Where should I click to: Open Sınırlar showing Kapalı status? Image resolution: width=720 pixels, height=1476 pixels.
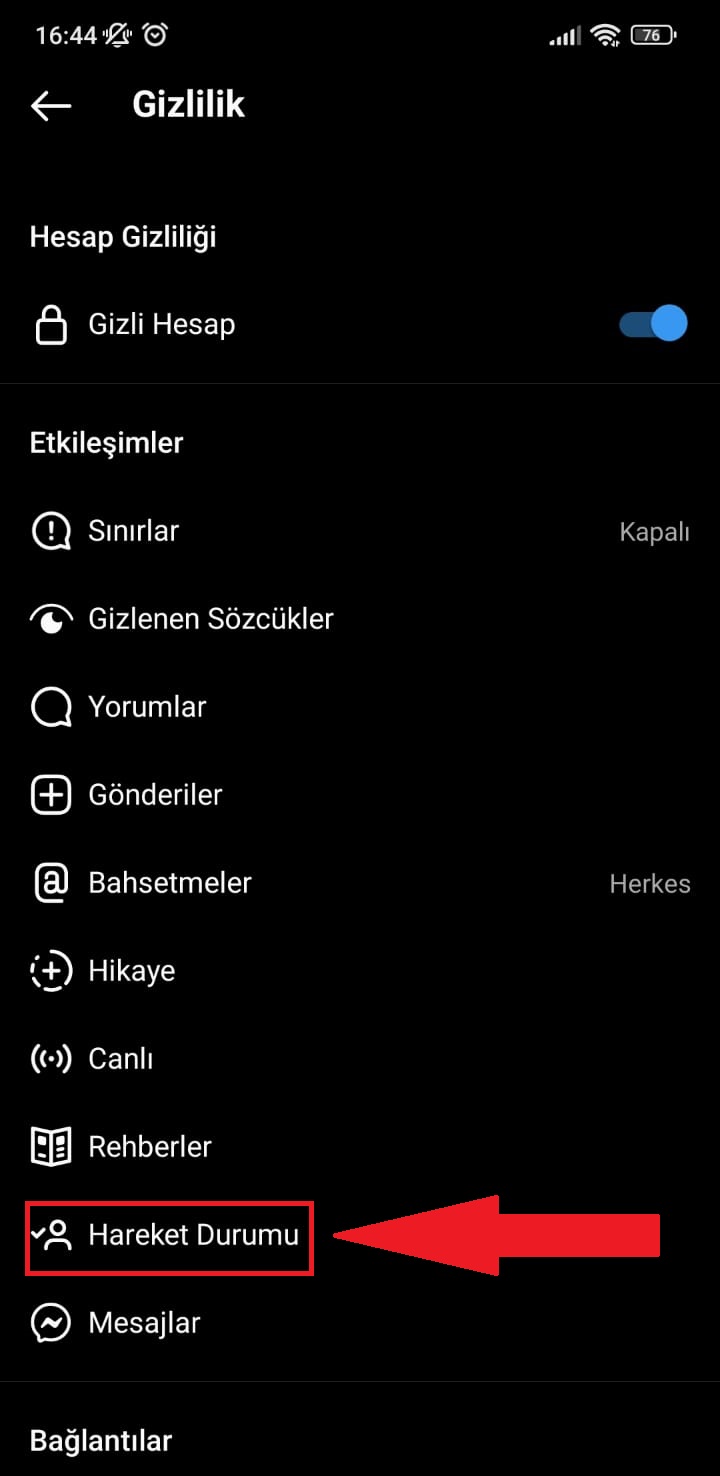pos(300,531)
